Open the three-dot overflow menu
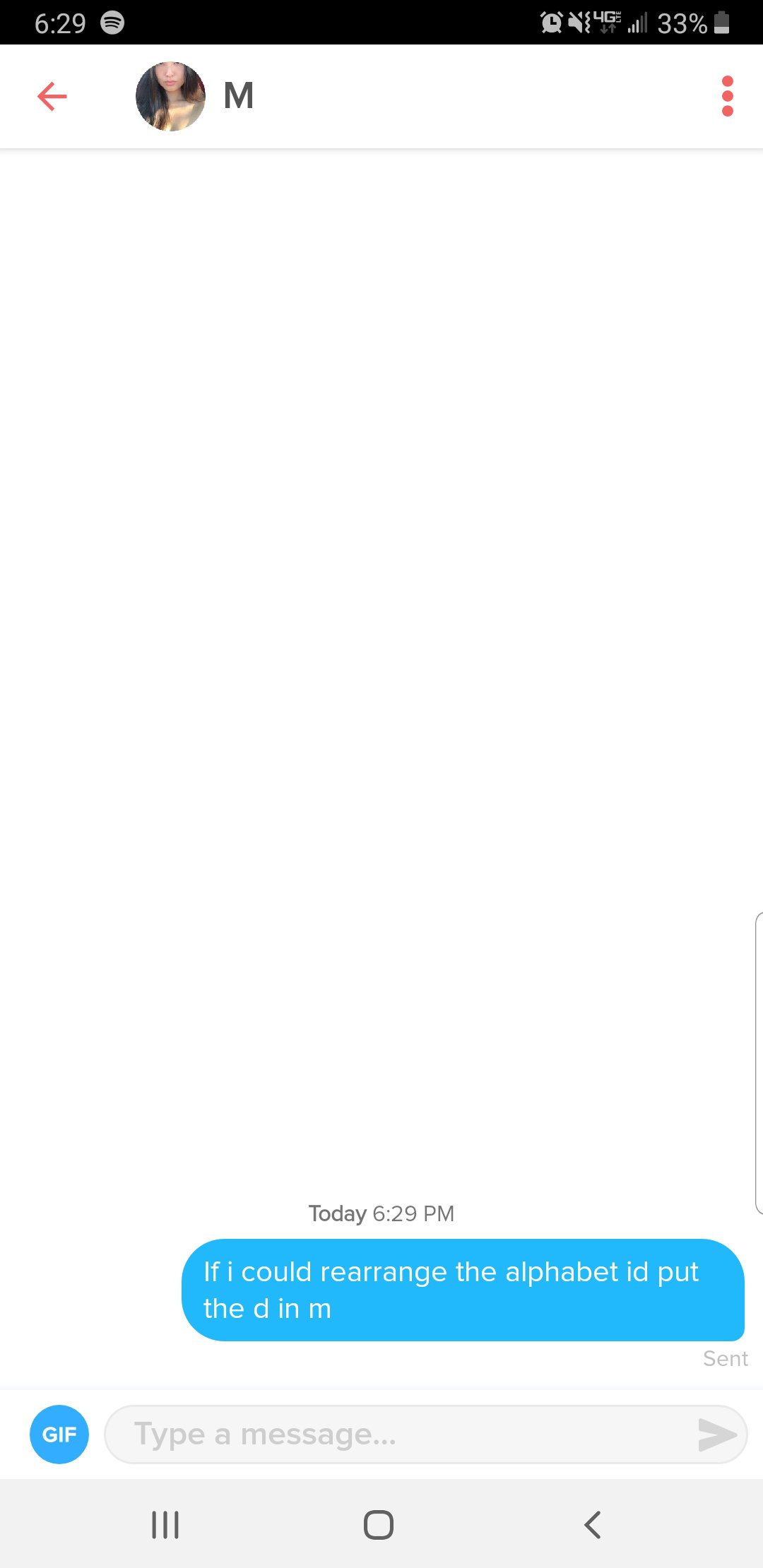This screenshot has height=1568, width=763. coord(728,96)
